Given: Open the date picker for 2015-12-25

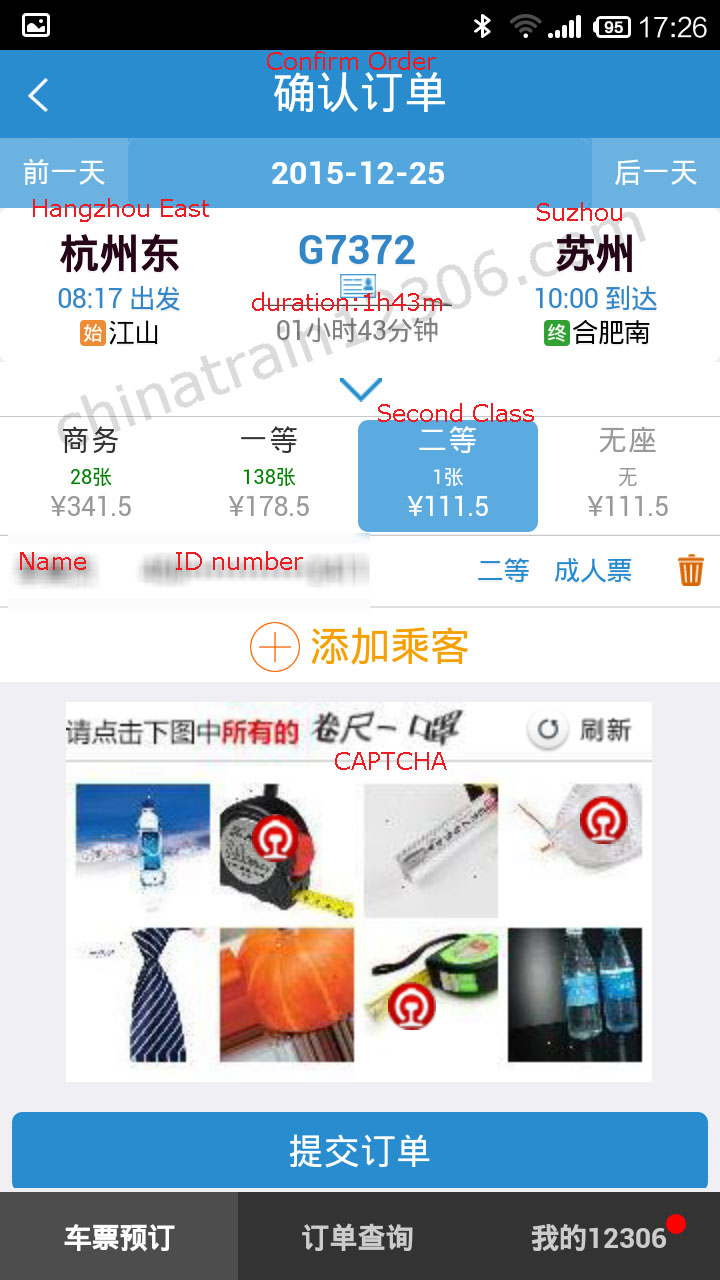Looking at the screenshot, I should tap(358, 173).
